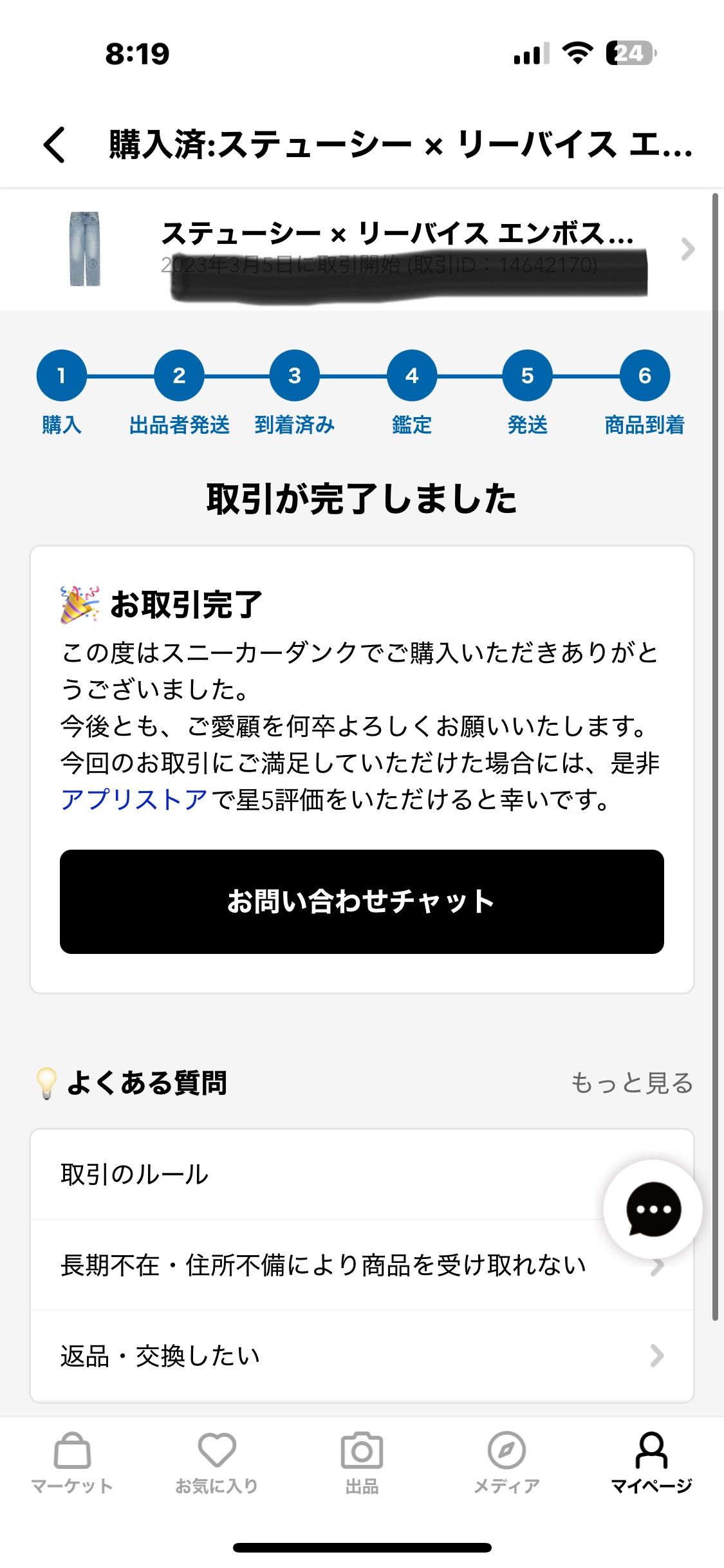Image resolution: width=724 pixels, height=1568 pixels.
Task: Open 長期不在・住所不備により商品を受け取れない FAQ
Action: click(323, 1265)
